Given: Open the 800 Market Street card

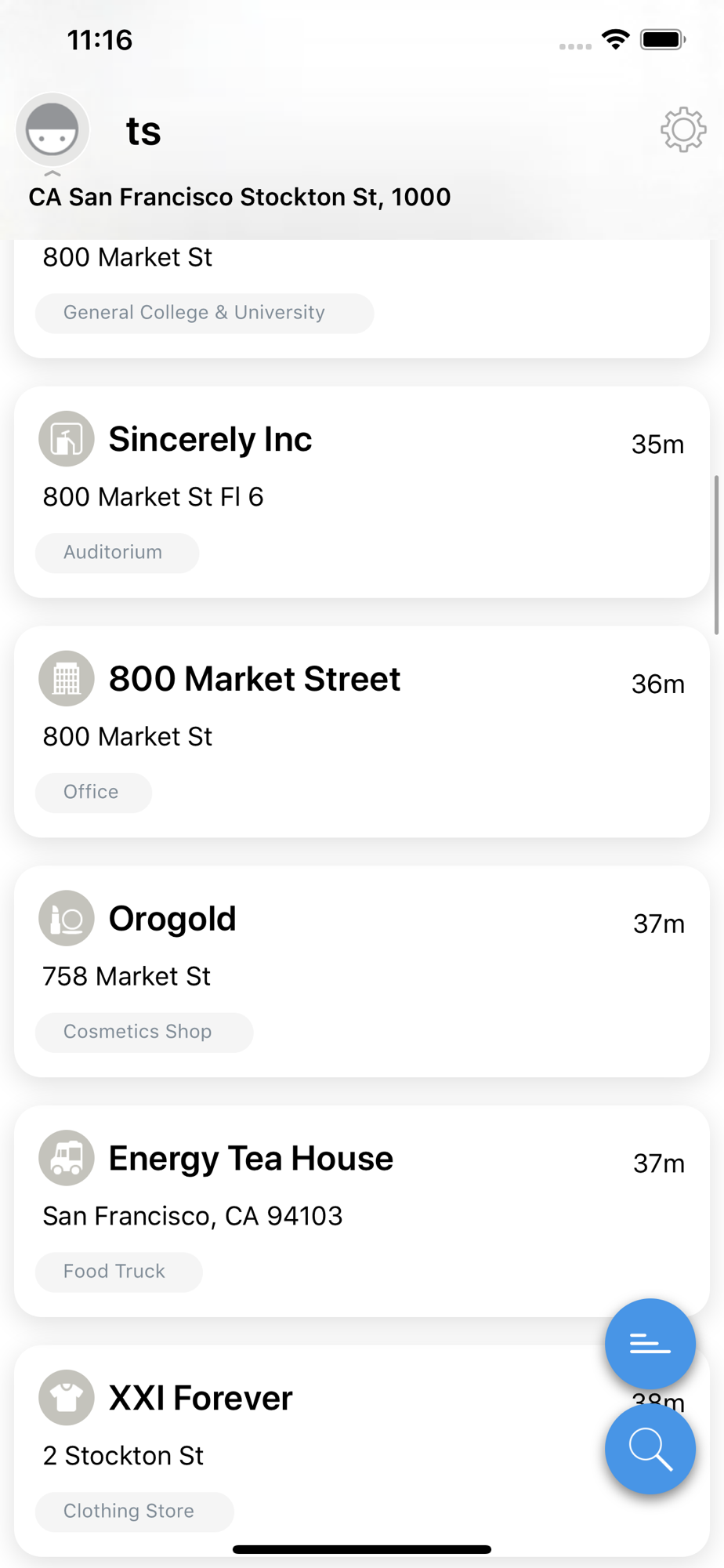Looking at the screenshot, I should point(362,731).
